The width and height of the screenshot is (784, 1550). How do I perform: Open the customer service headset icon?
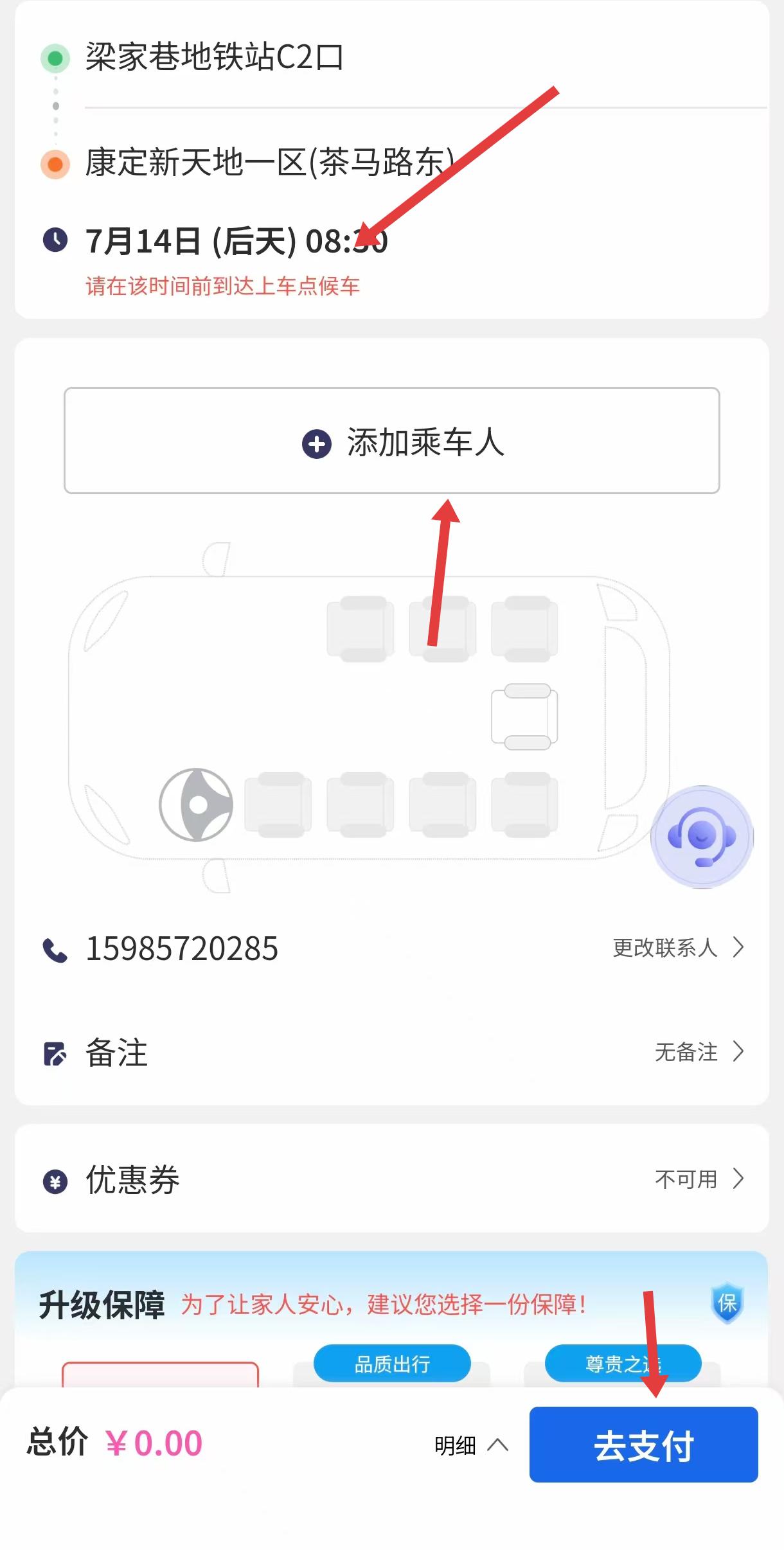(702, 837)
